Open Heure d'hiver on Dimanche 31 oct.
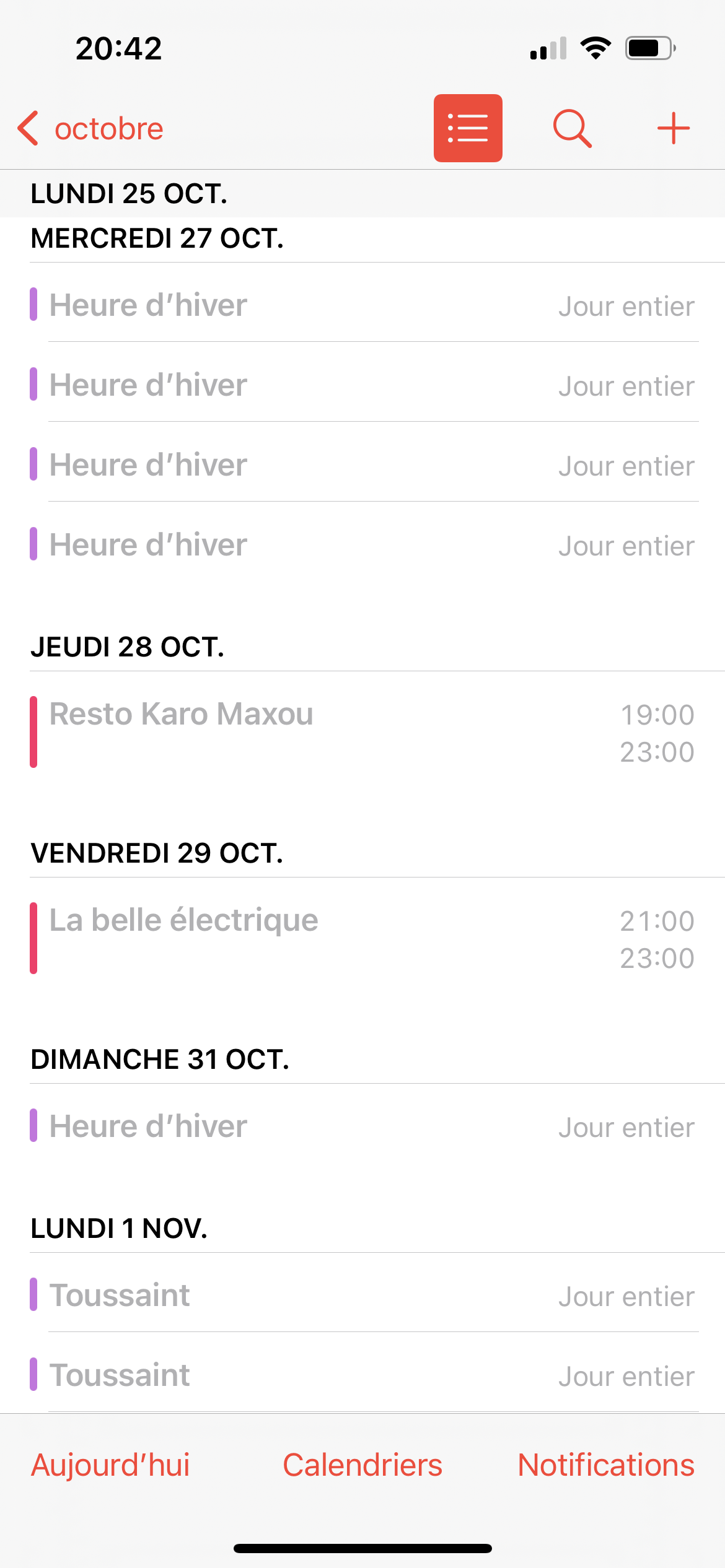Image resolution: width=725 pixels, height=1568 pixels. pyautogui.click(x=362, y=1126)
